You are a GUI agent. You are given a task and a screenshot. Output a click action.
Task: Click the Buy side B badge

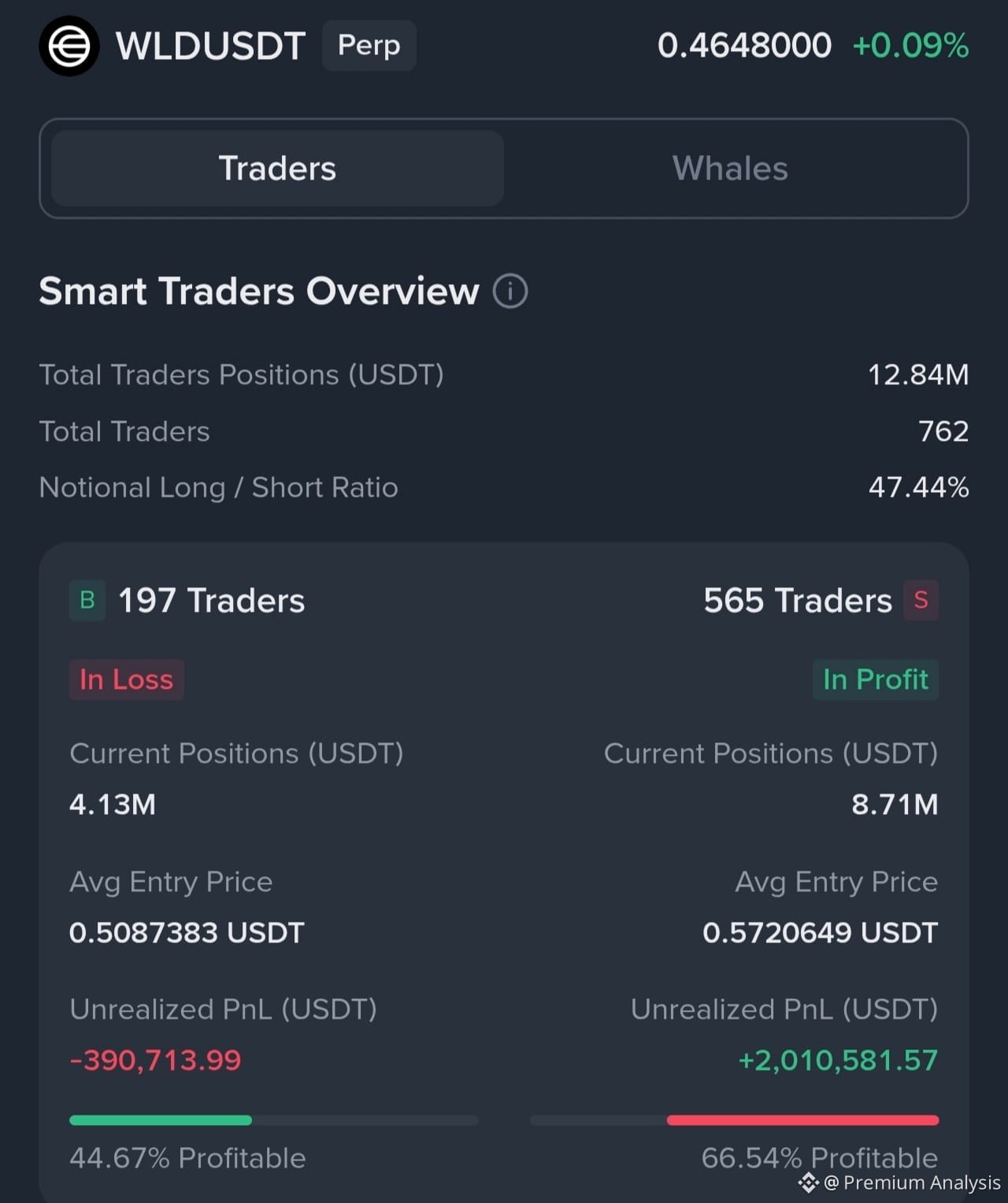(x=87, y=600)
